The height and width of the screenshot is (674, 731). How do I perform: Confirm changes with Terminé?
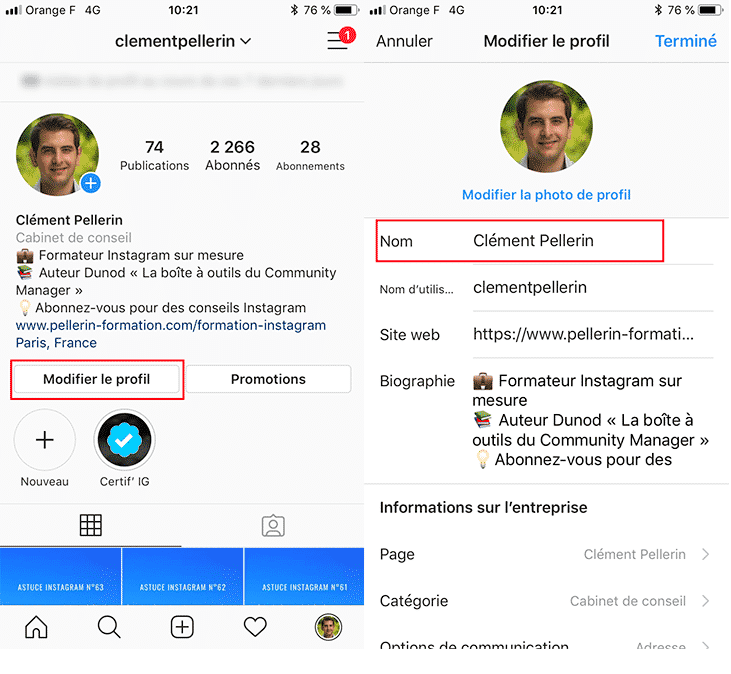coord(685,41)
